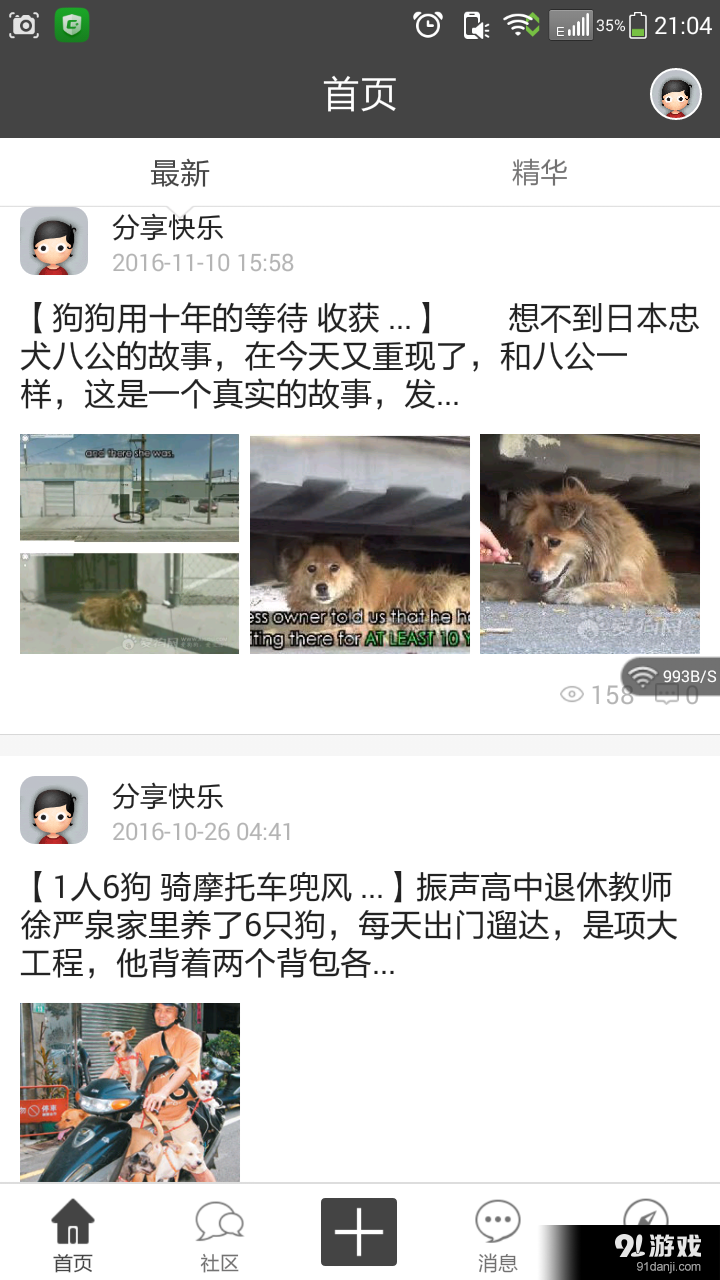
Task: Open the 1人6狗 motorcycle post
Action: (360, 925)
